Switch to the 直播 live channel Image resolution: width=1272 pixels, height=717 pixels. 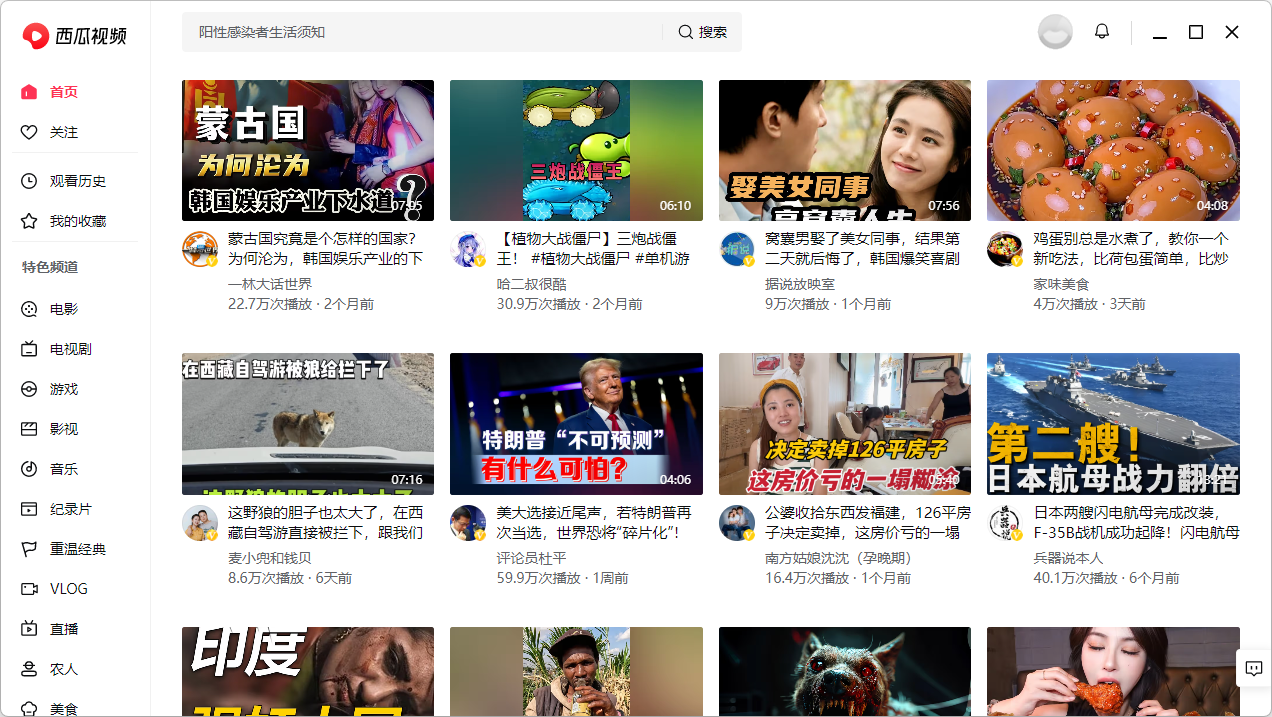click(x=63, y=629)
